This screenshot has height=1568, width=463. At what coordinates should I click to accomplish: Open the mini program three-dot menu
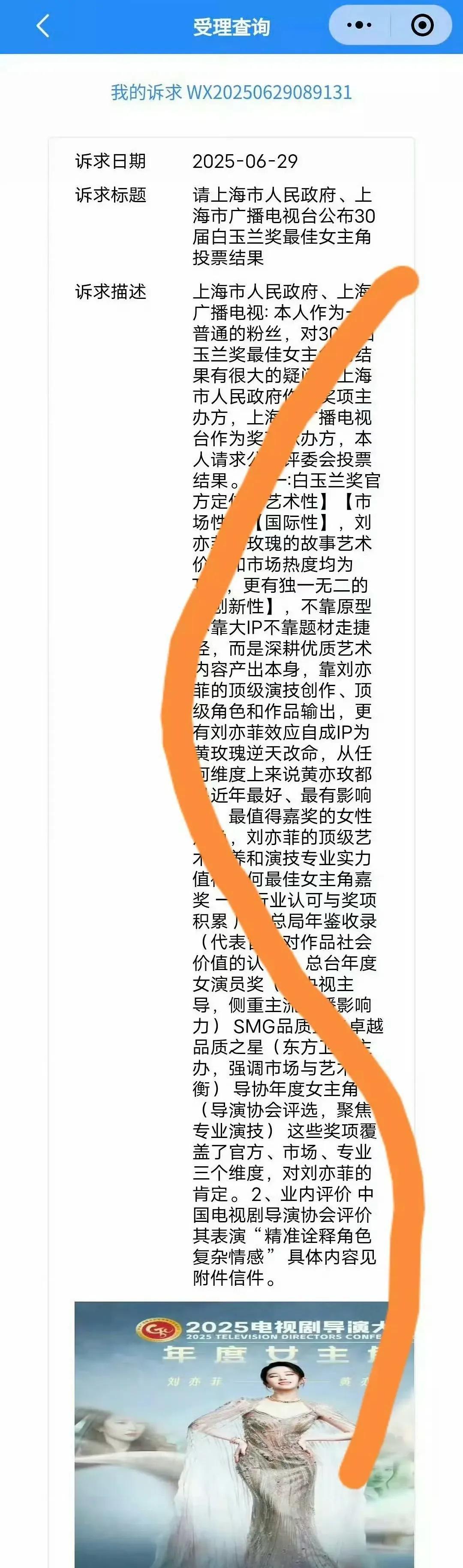(x=359, y=26)
